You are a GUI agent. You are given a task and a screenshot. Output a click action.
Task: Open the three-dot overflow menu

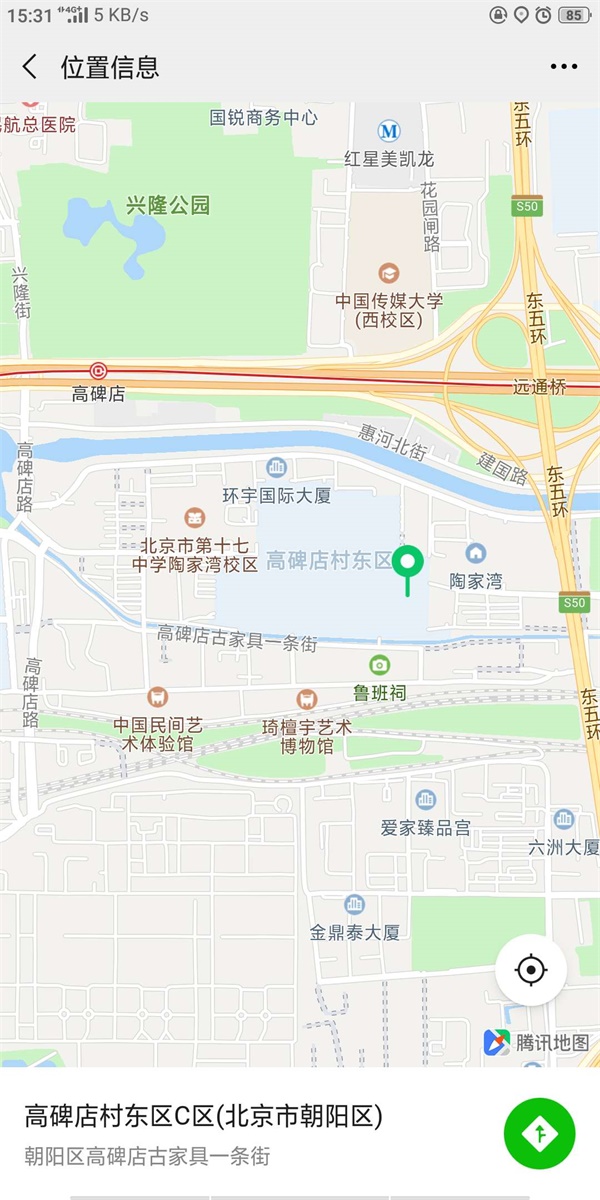(x=564, y=67)
